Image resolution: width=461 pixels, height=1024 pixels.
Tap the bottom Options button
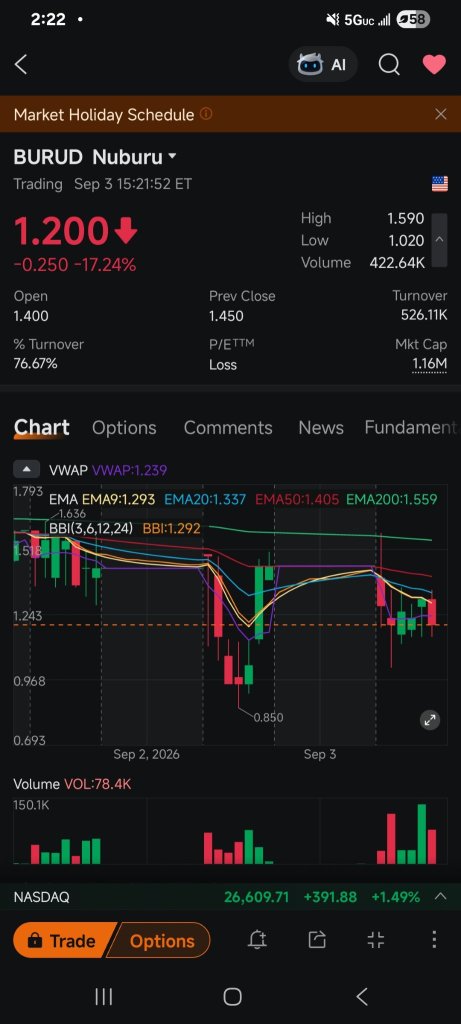(162, 940)
